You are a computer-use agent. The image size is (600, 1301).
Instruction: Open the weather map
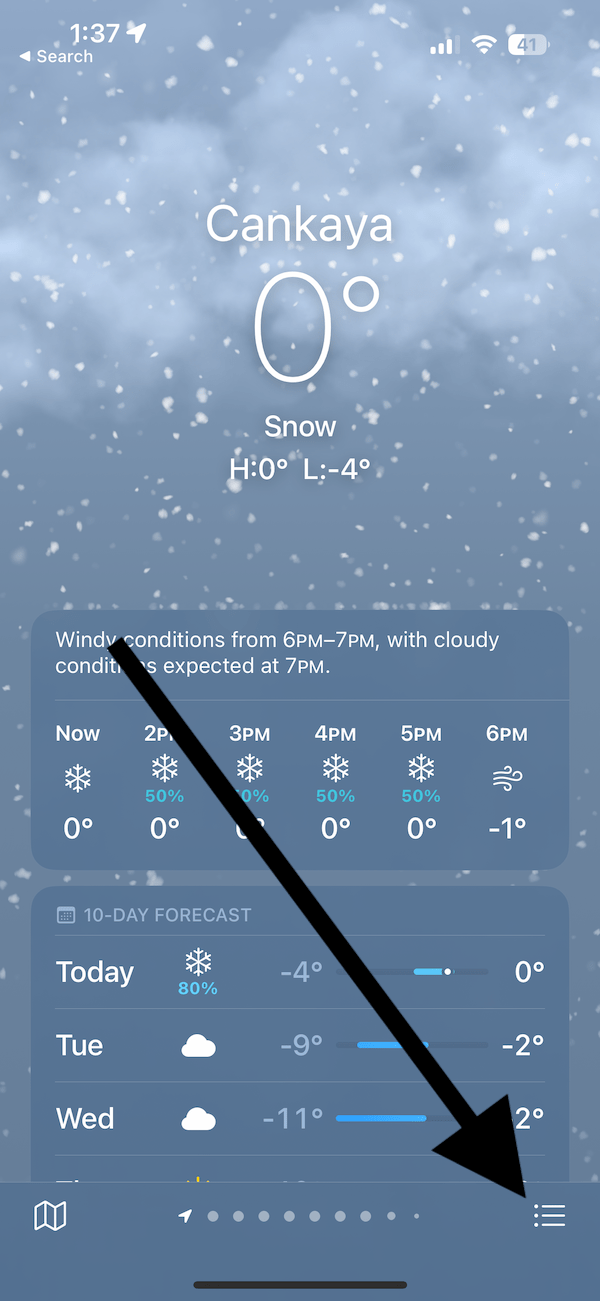click(x=50, y=1216)
